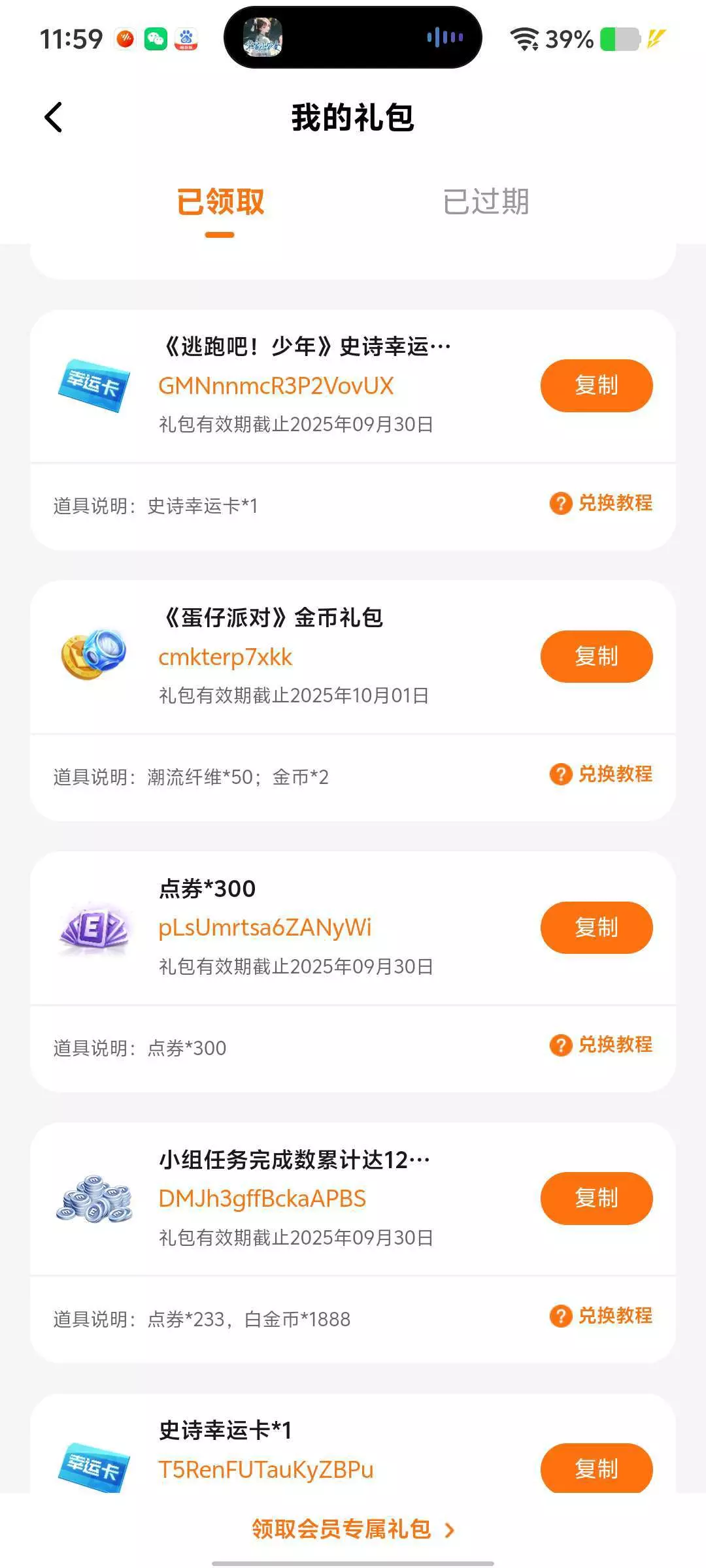Copy the code DMJh3gffBckaAPBS
The width and height of the screenshot is (706, 1568).
tap(596, 1198)
